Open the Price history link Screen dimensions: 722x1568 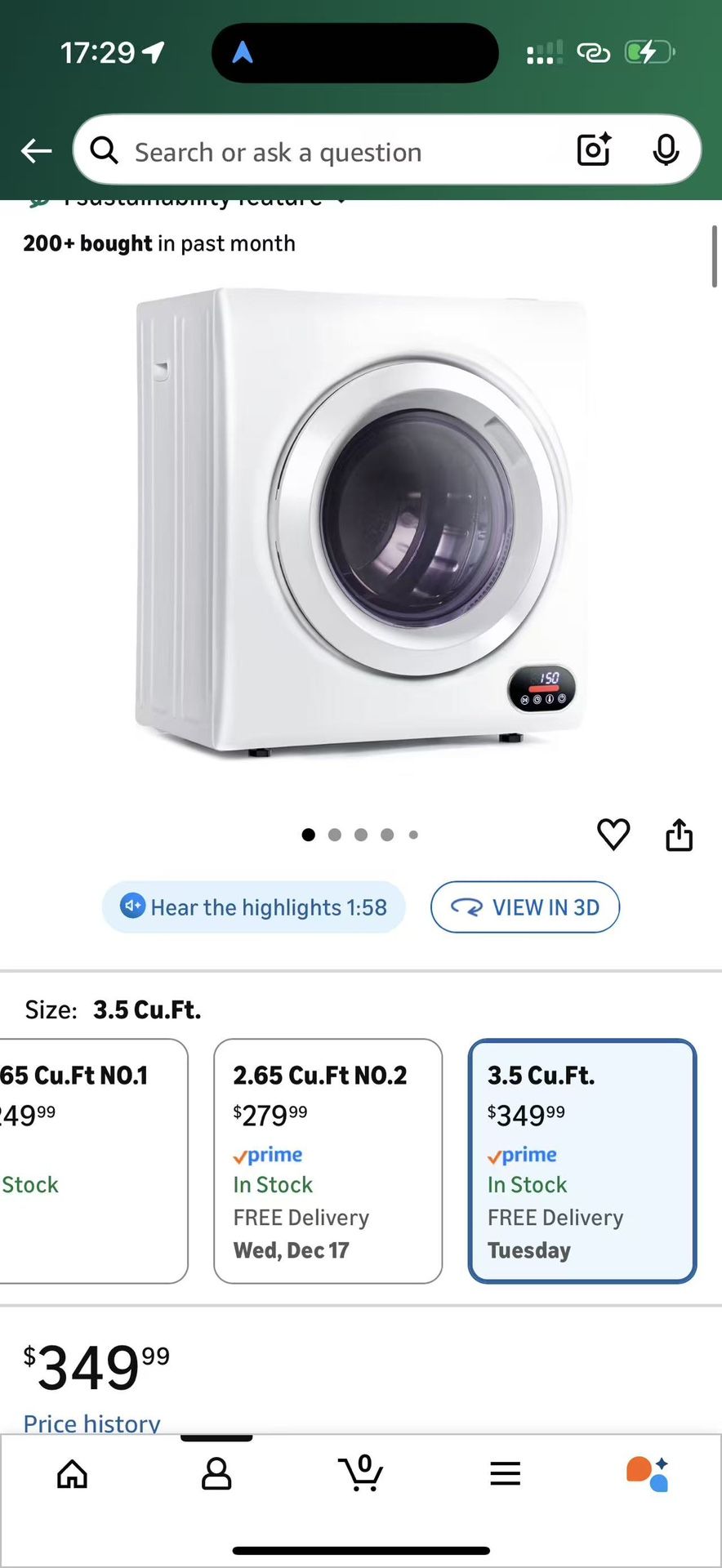pyautogui.click(x=91, y=1423)
